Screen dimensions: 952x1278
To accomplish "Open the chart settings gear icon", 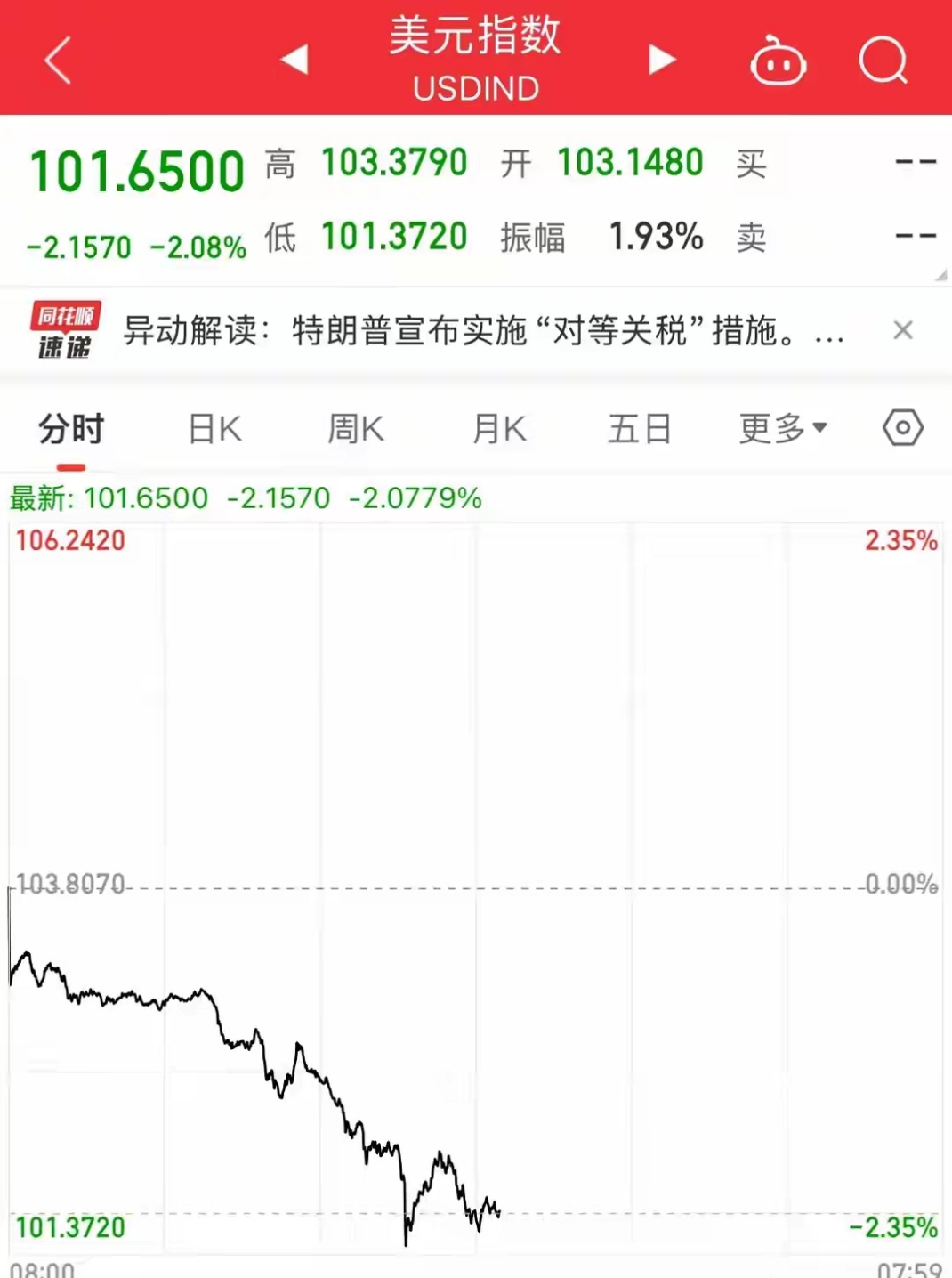I will pos(901,428).
